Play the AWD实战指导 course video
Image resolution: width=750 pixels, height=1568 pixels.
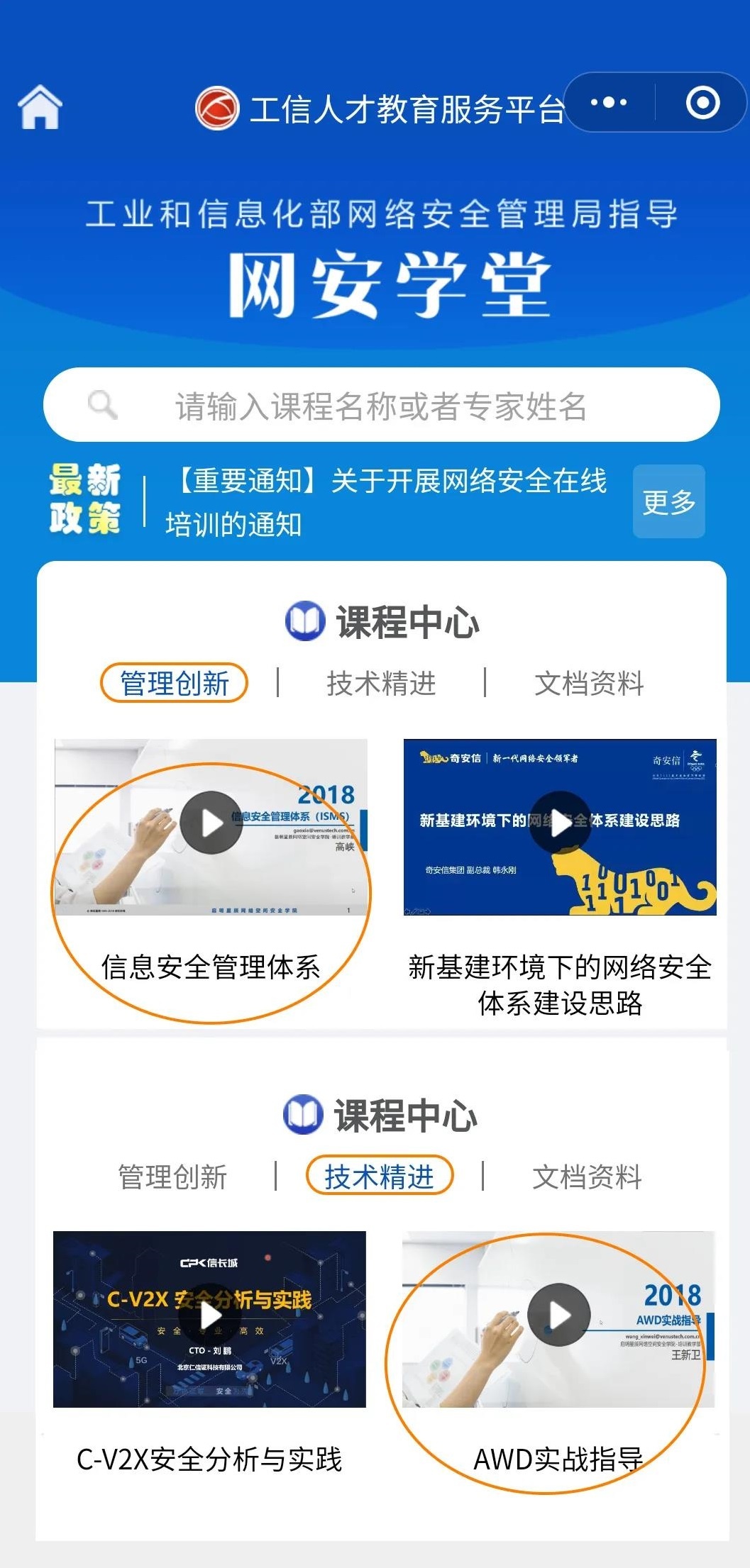(559, 1316)
